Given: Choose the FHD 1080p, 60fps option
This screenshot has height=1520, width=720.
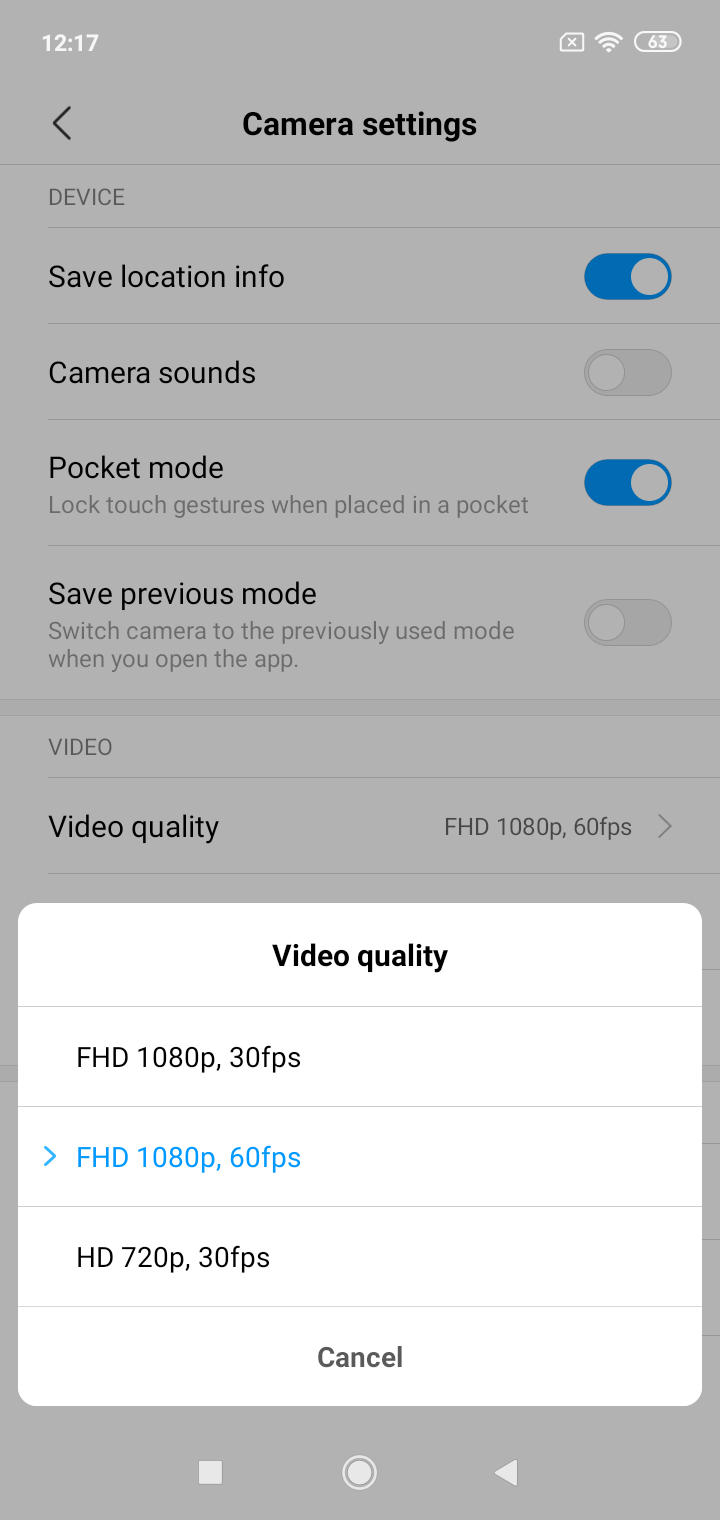Looking at the screenshot, I should pos(360,1157).
